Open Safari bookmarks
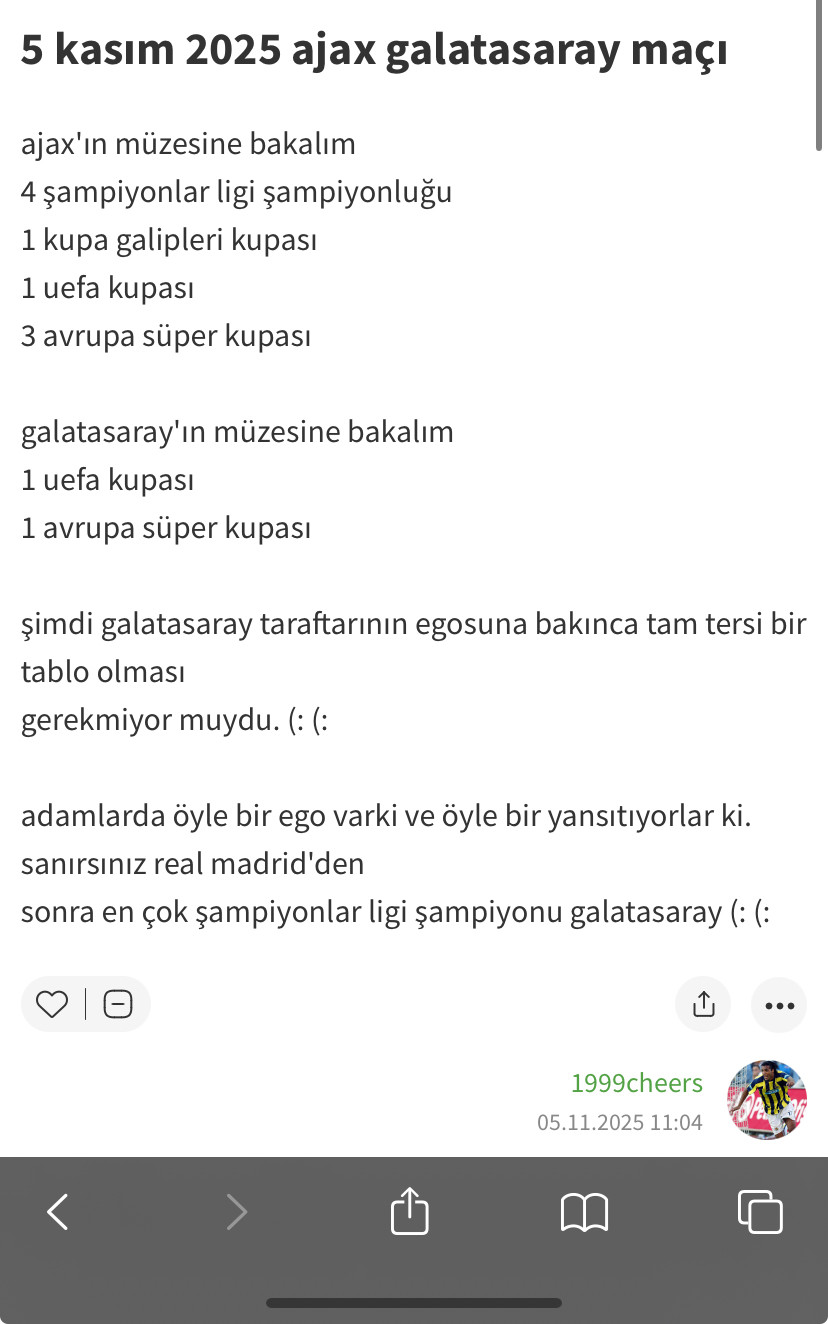 (x=584, y=1212)
